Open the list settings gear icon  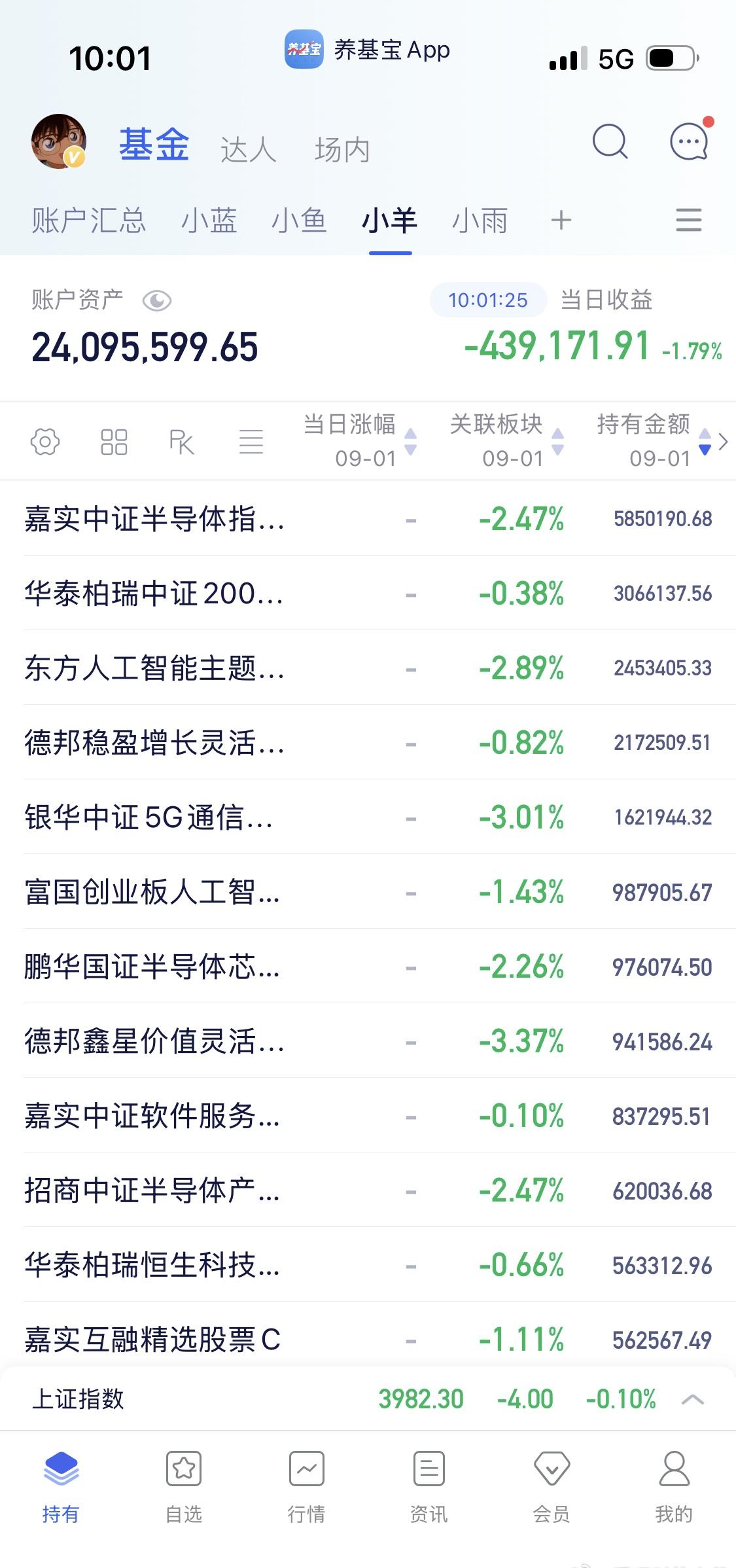point(45,442)
